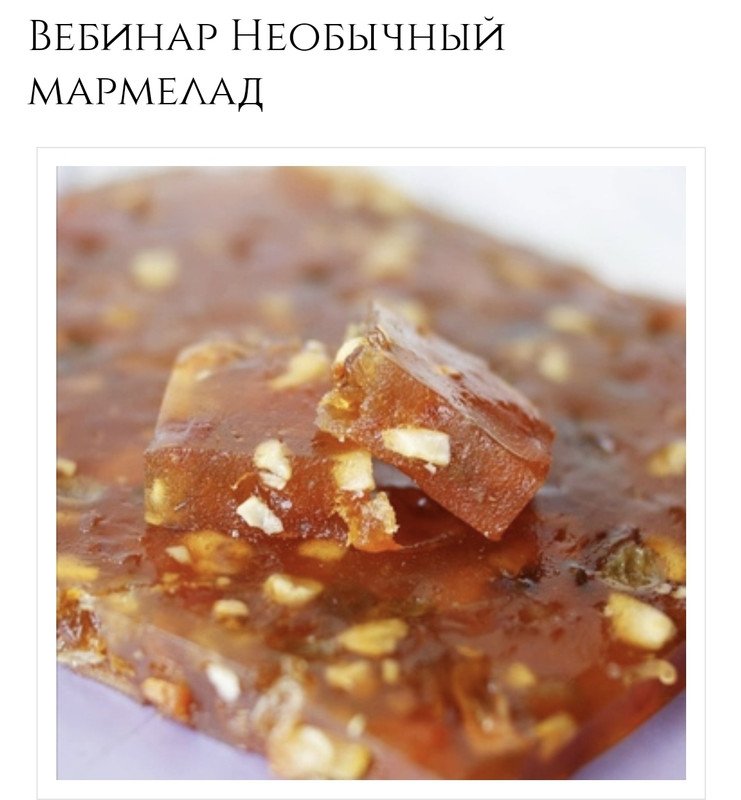Open the marmalade webinar product image
The height and width of the screenshot is (800, 741).
[371, 472]
